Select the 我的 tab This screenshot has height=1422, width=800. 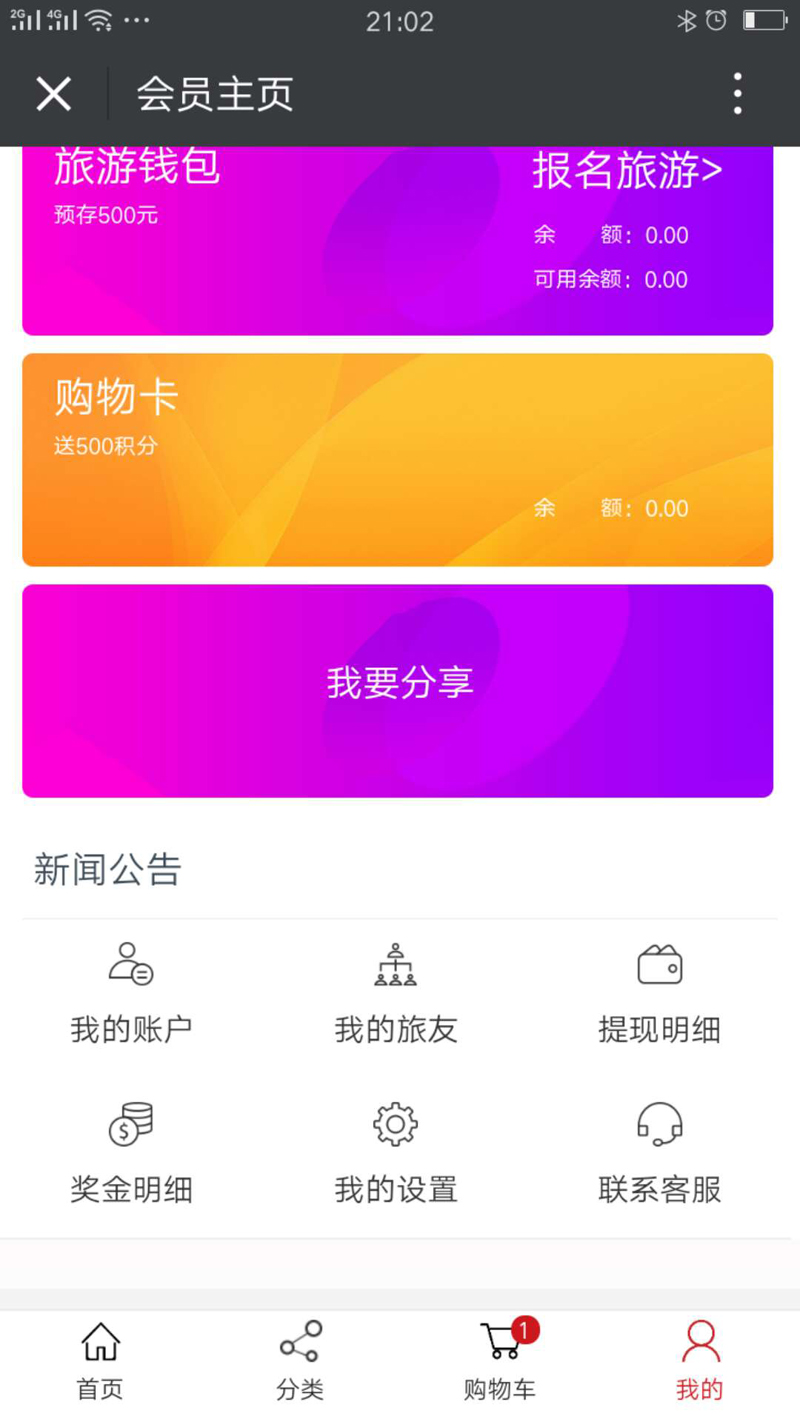click(x=700, y=1361)
